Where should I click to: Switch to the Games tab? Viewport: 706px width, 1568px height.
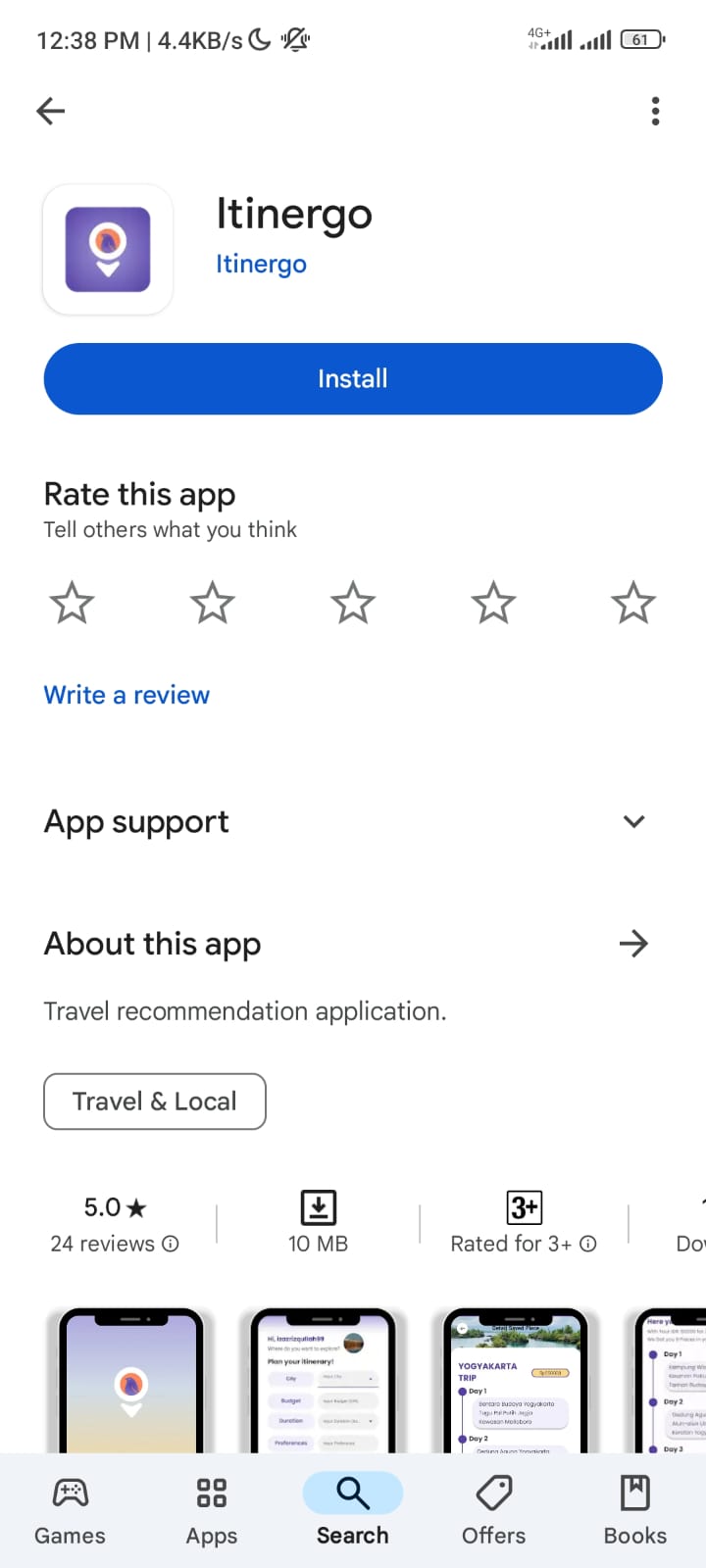pos(70,1510)
